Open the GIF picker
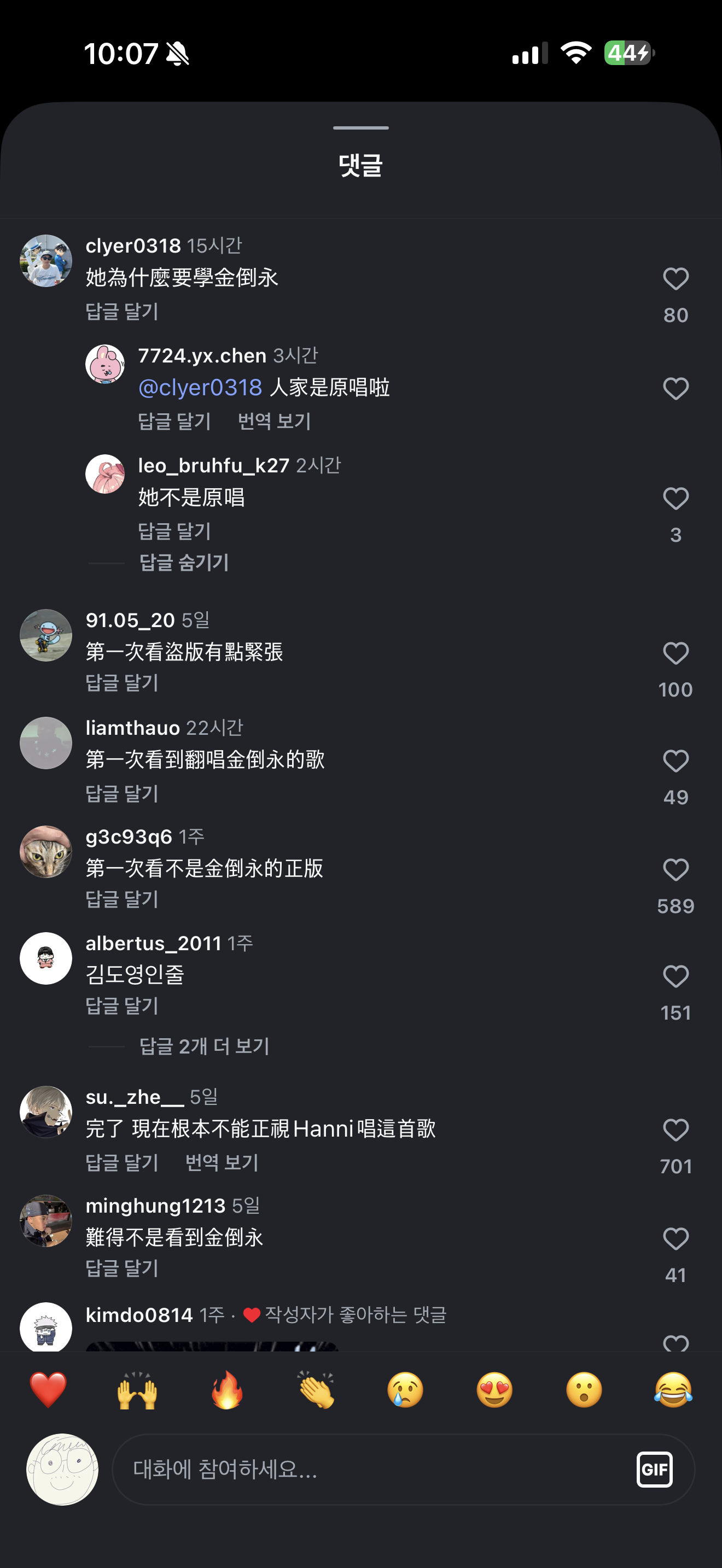 (x=654, y=1470)
